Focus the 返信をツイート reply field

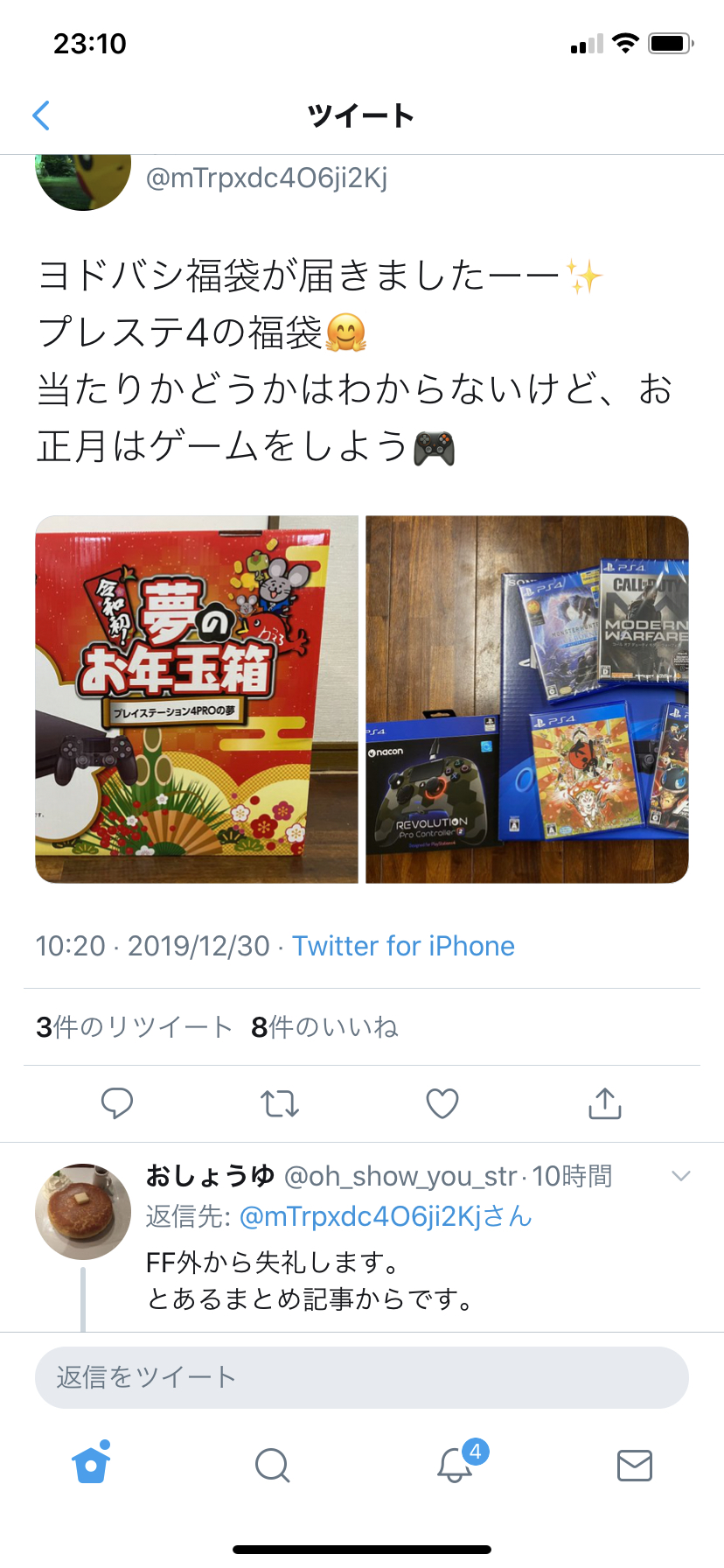pos(362,1377)
